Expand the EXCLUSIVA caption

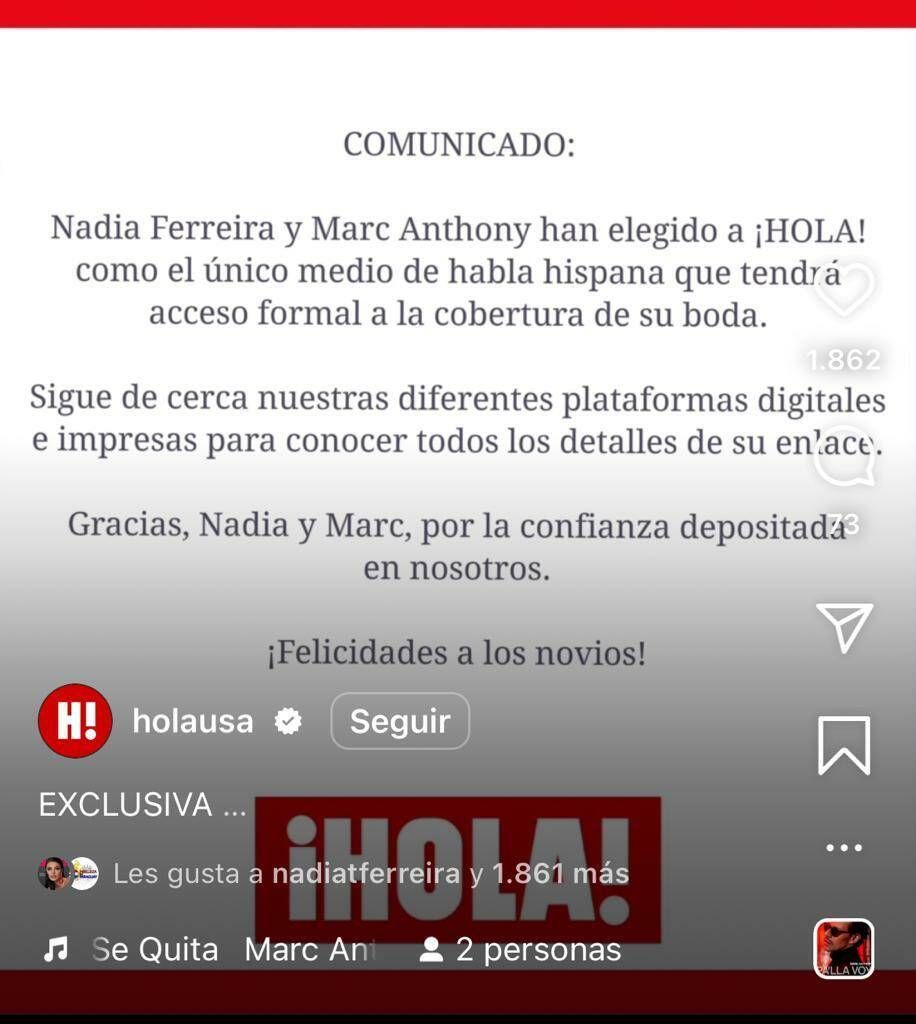point(142,805)
